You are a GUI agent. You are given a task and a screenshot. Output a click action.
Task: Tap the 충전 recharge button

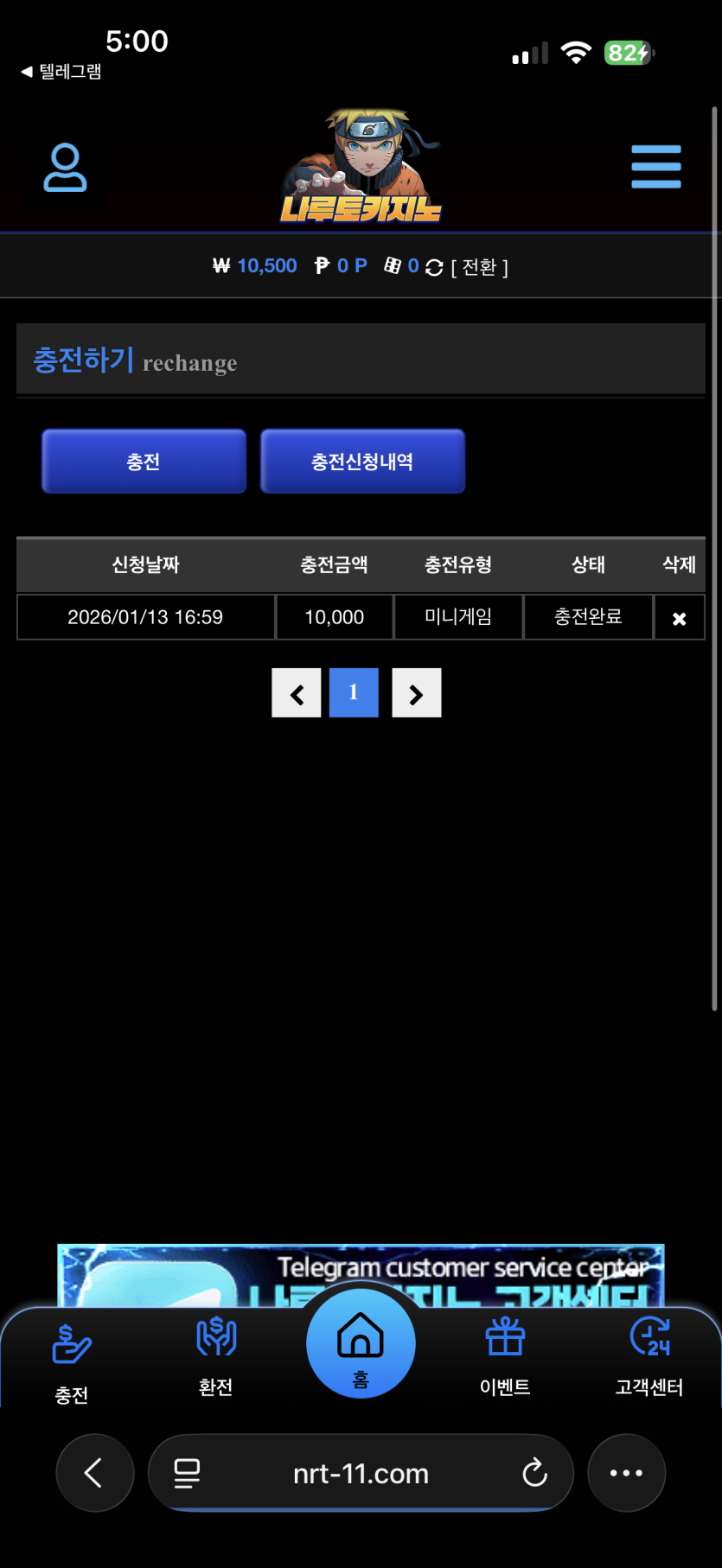(144, 462)
